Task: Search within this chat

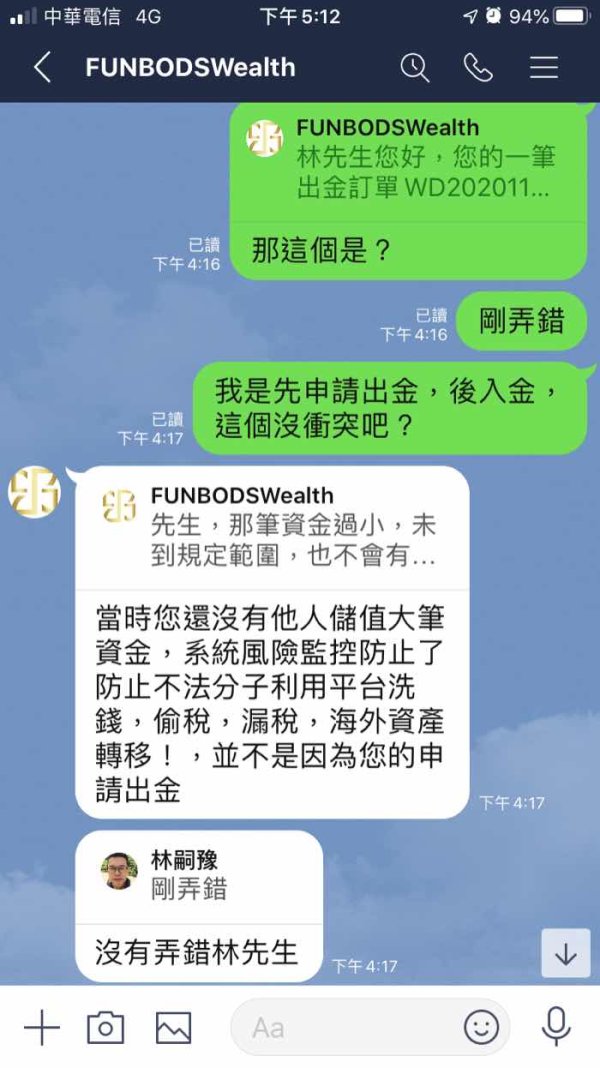Action: pos(415,67)
